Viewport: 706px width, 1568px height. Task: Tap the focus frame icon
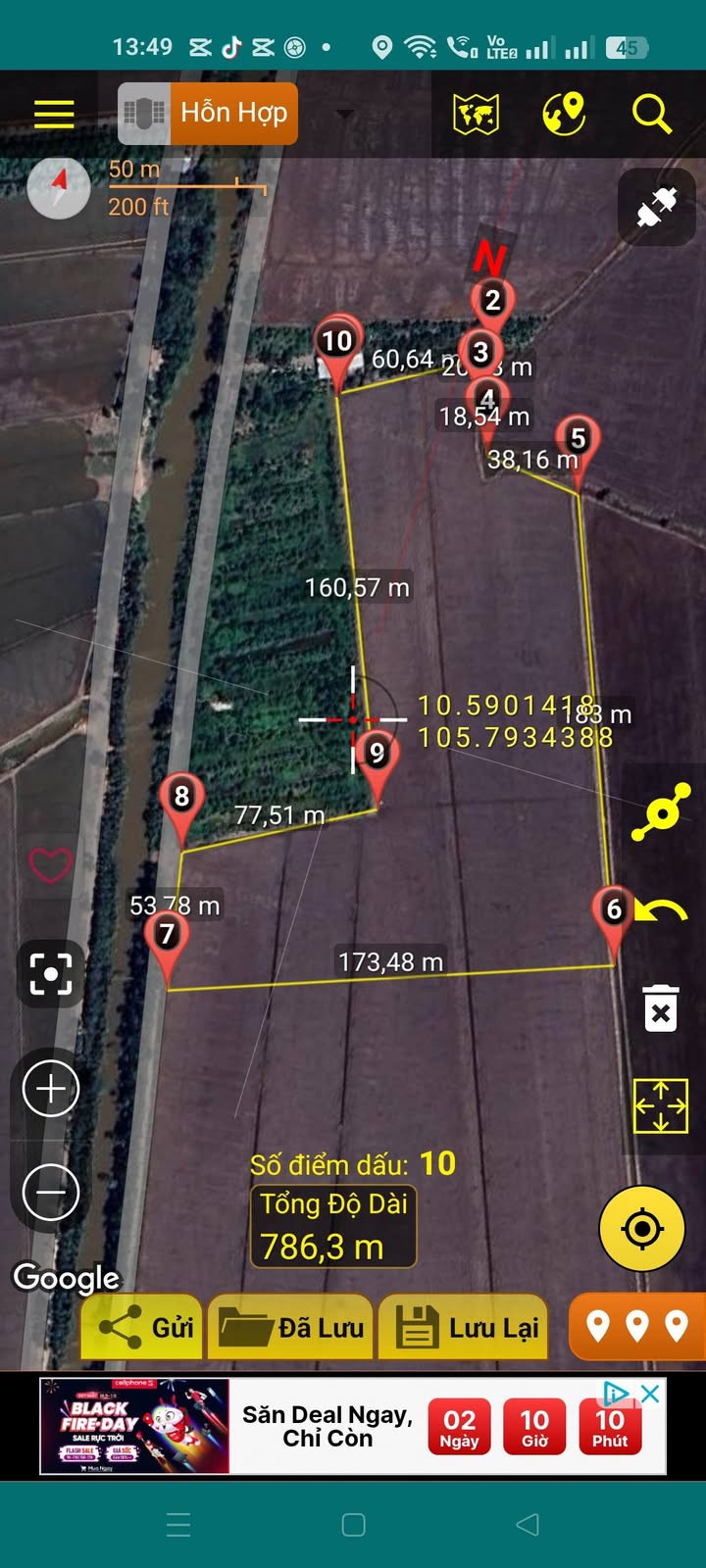click(x=51, y=974)
